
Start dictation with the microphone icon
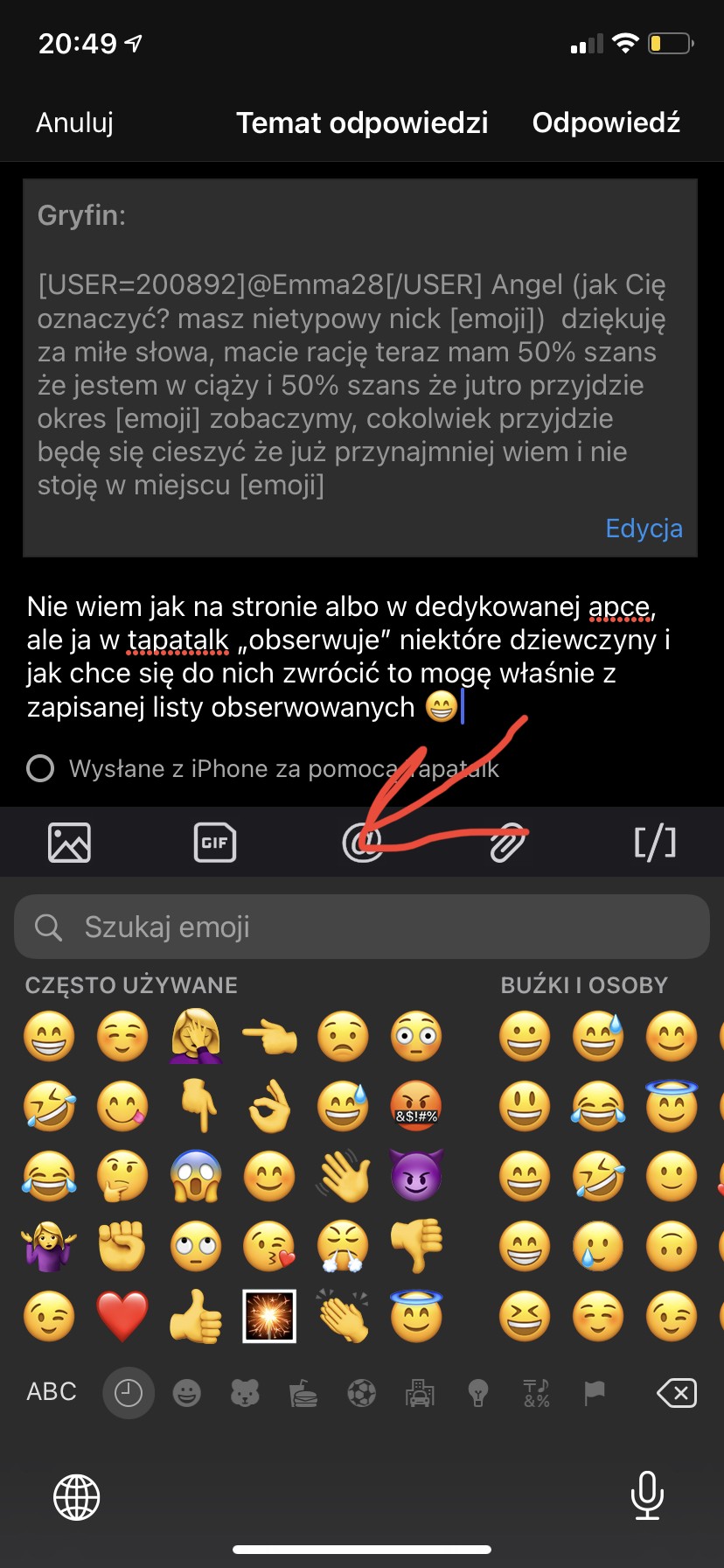click(x=647, y=1495)
